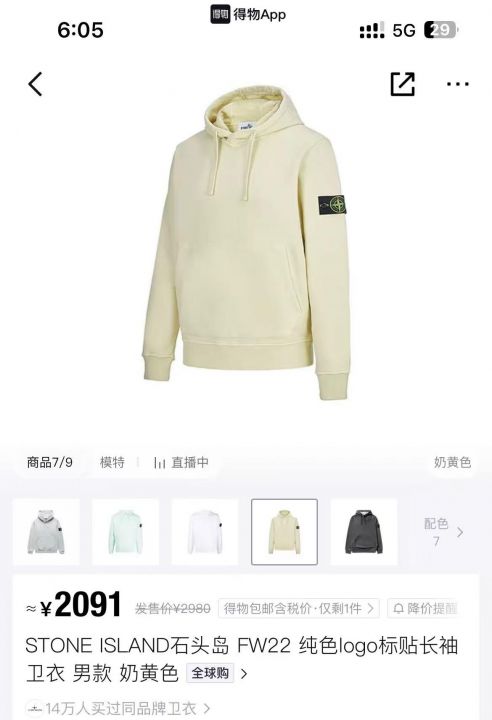This screenshot has height=720, width=492.
Task: Select the dark gray hoodie thumbnail
Action: coord(364,532)
